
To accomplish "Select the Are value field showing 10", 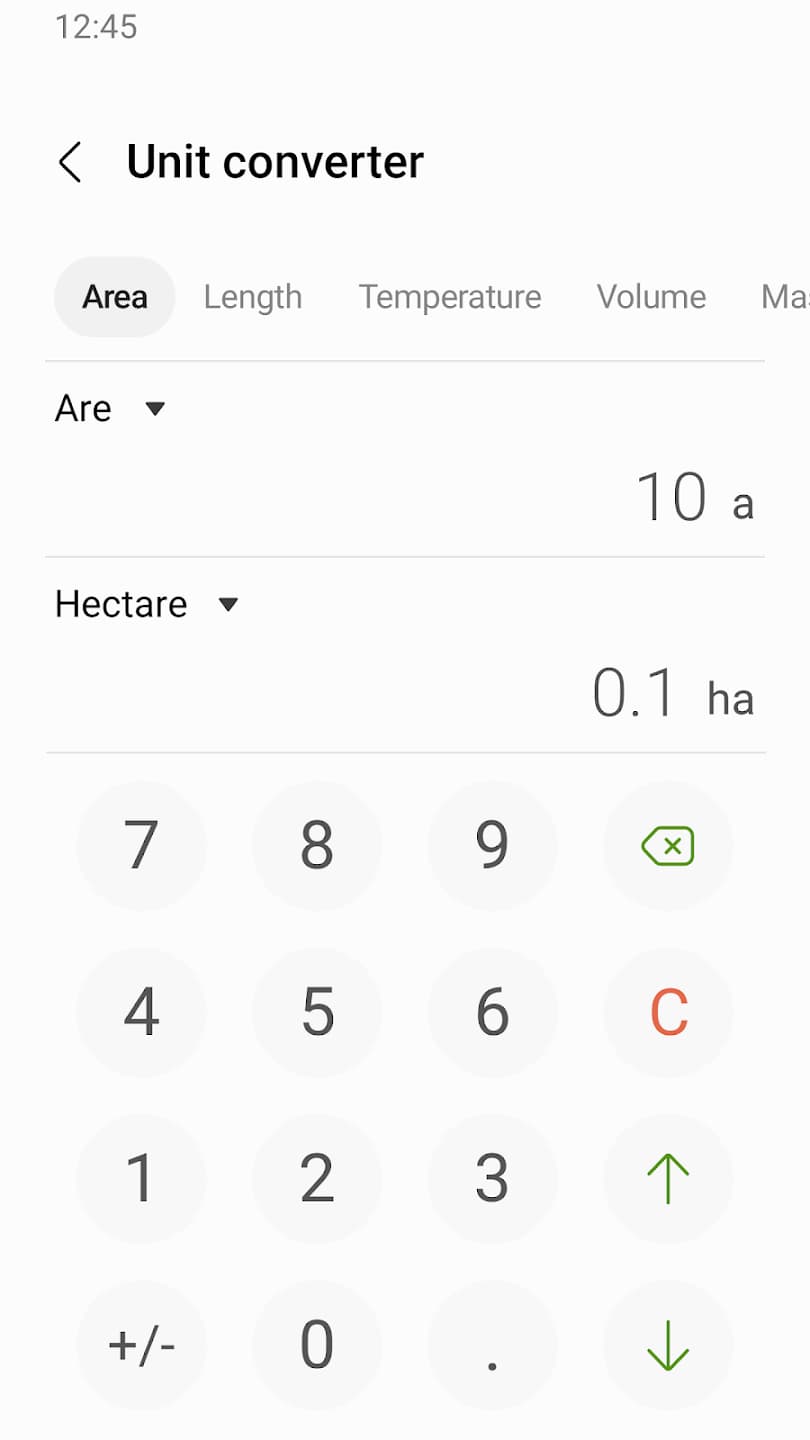I will point(672,497).
